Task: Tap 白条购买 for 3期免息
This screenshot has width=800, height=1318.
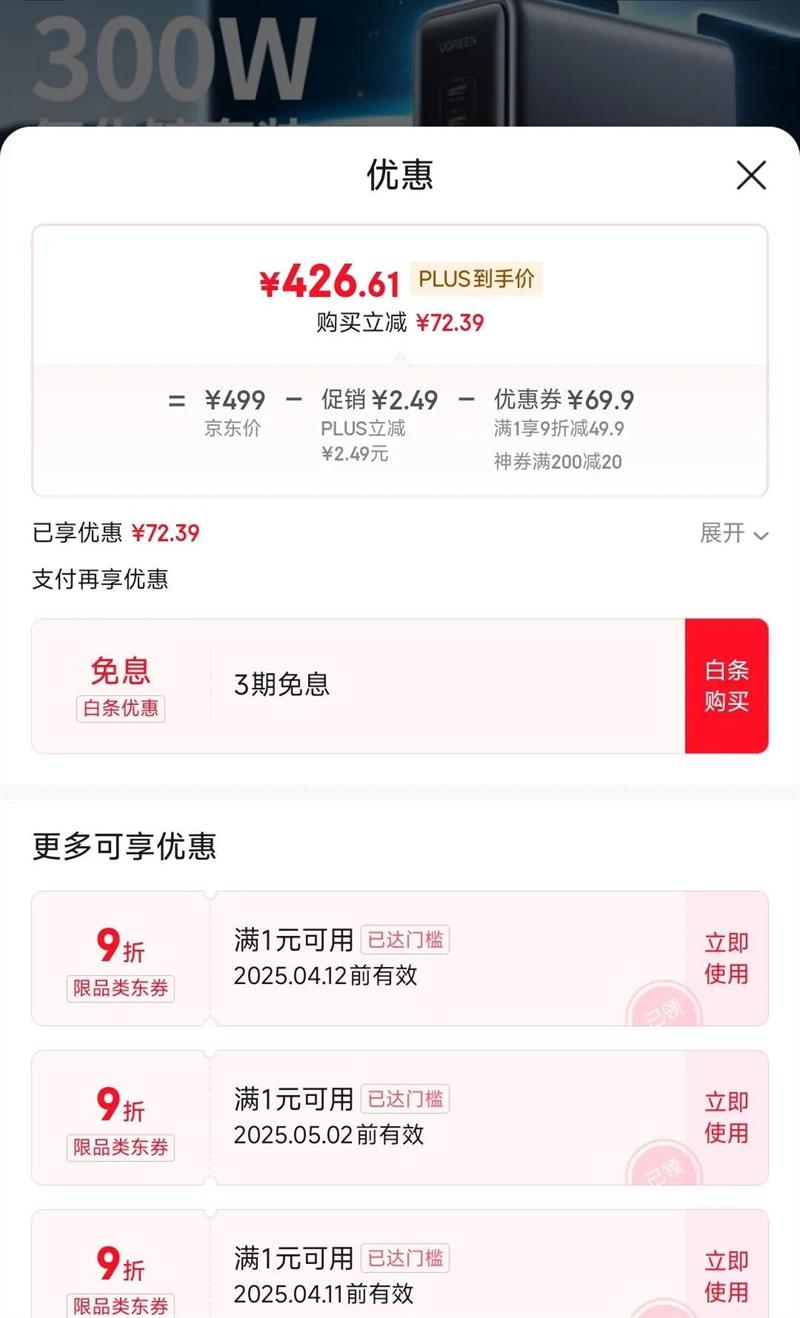Action: tap(727, 686)
